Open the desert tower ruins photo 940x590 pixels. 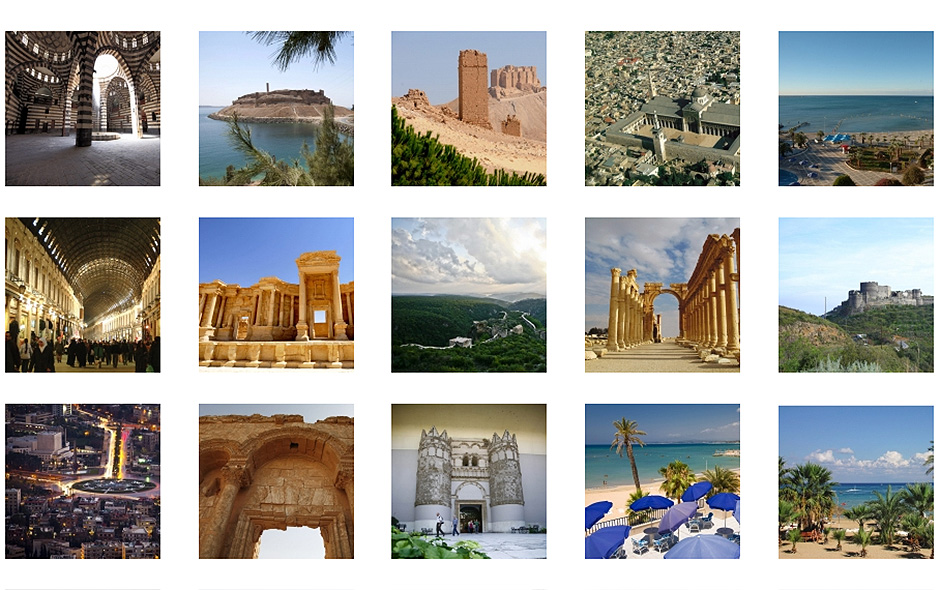(469, 108)
